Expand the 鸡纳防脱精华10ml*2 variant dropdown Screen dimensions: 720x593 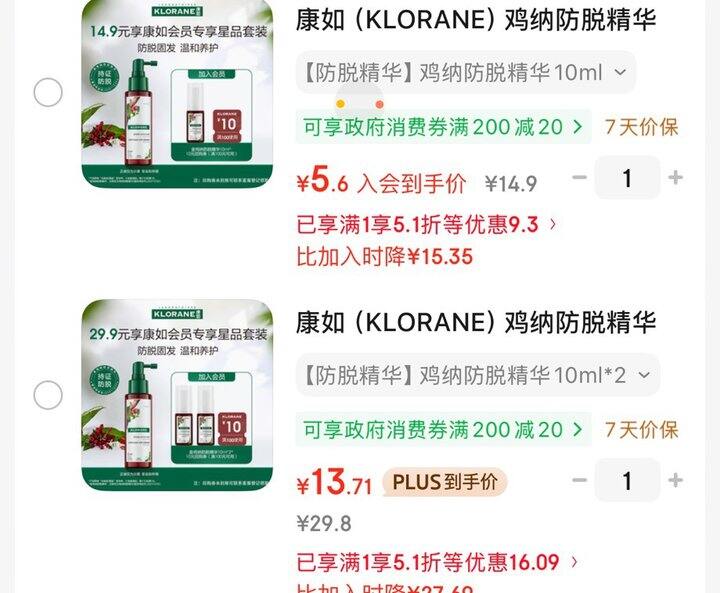(477, 375)
